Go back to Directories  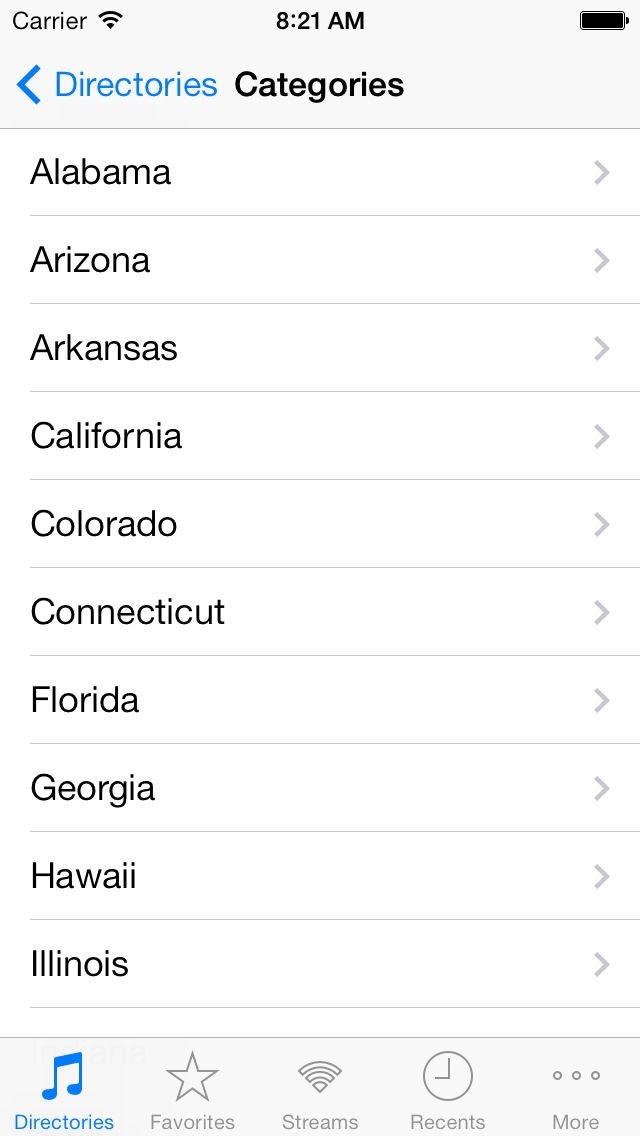117,85
